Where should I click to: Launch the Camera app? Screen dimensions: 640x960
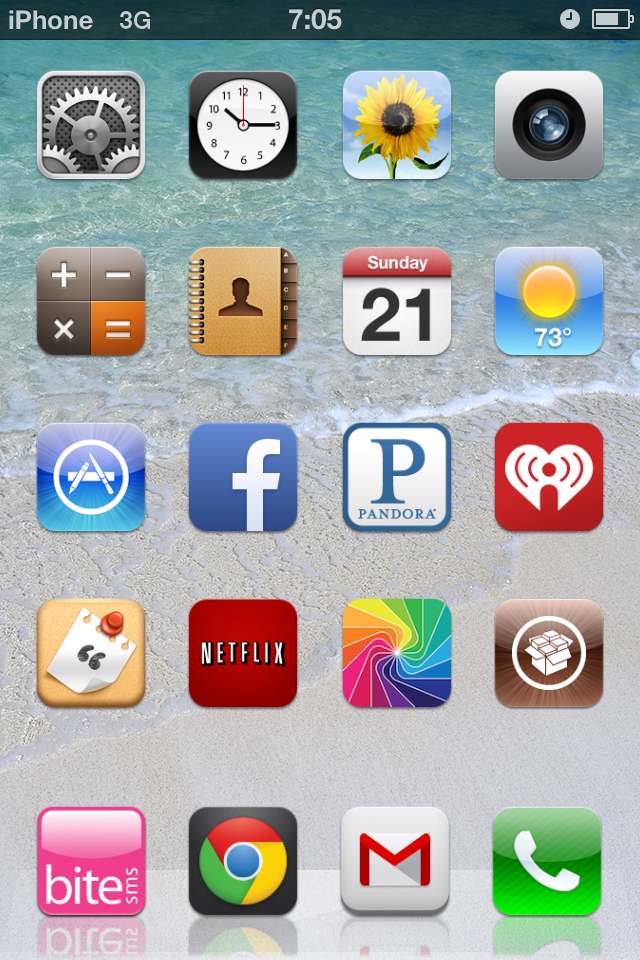click(549, 125)
